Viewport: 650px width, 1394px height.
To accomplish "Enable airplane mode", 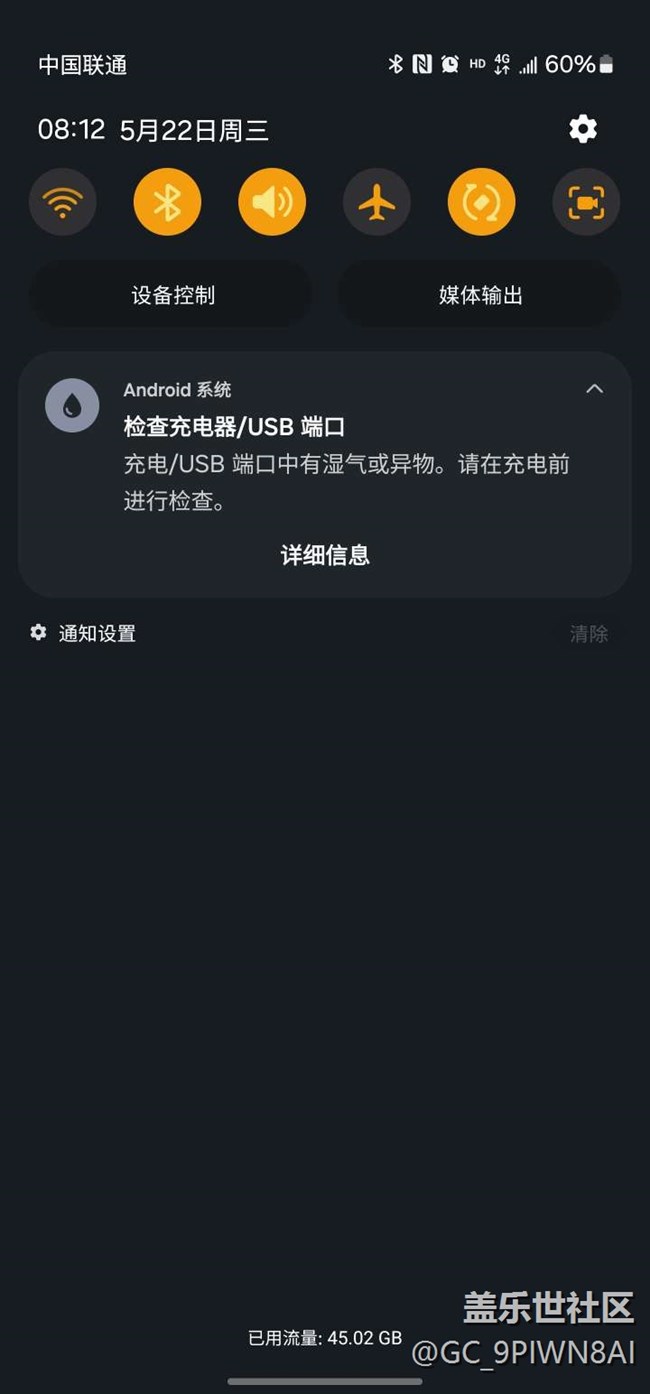I will click(x=377, y=202).
